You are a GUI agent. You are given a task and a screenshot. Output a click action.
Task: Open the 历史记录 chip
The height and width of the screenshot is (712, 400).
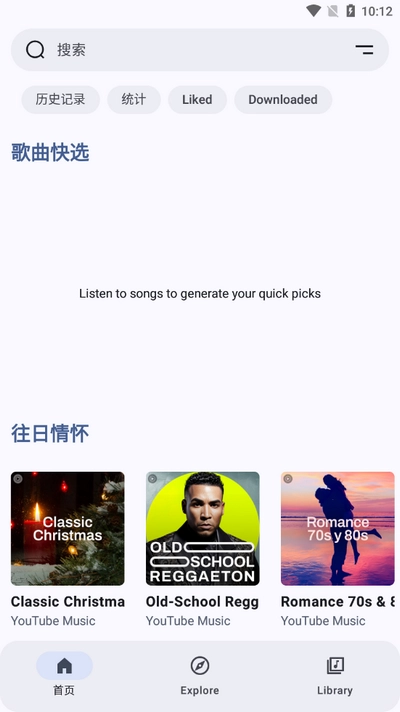coord(60,99)
